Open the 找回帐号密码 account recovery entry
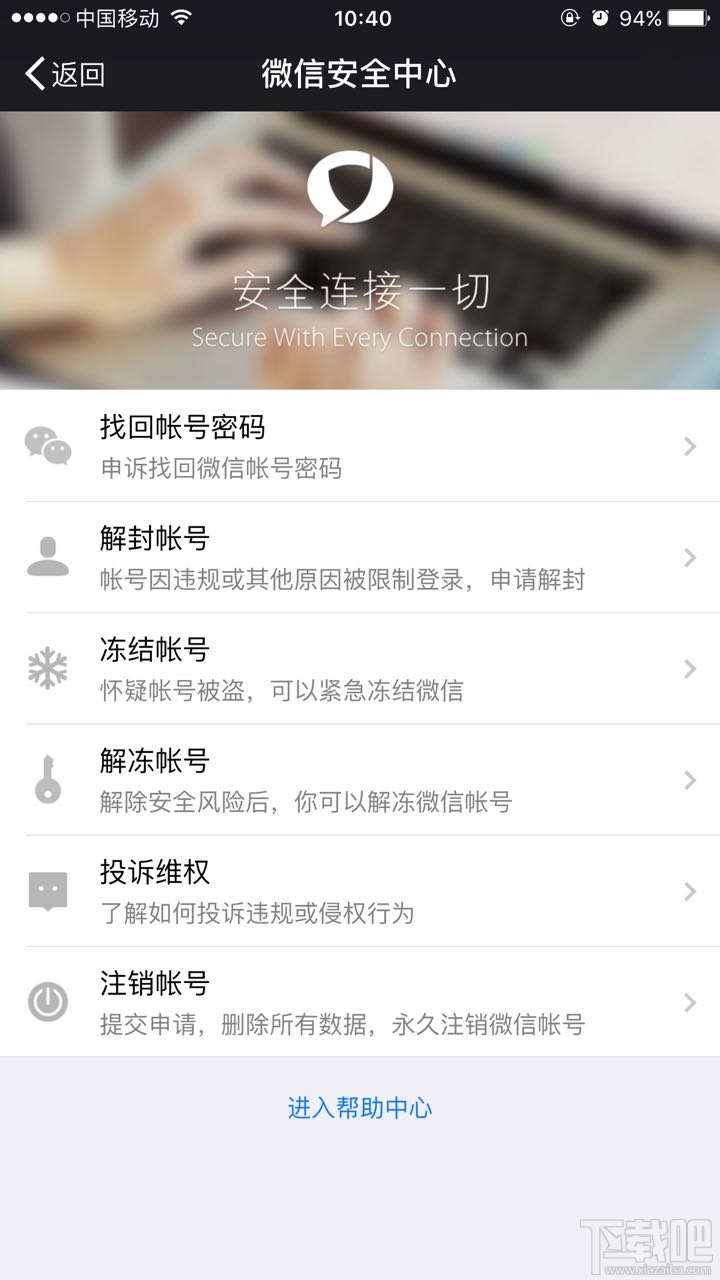 click(x=360, y=446)
